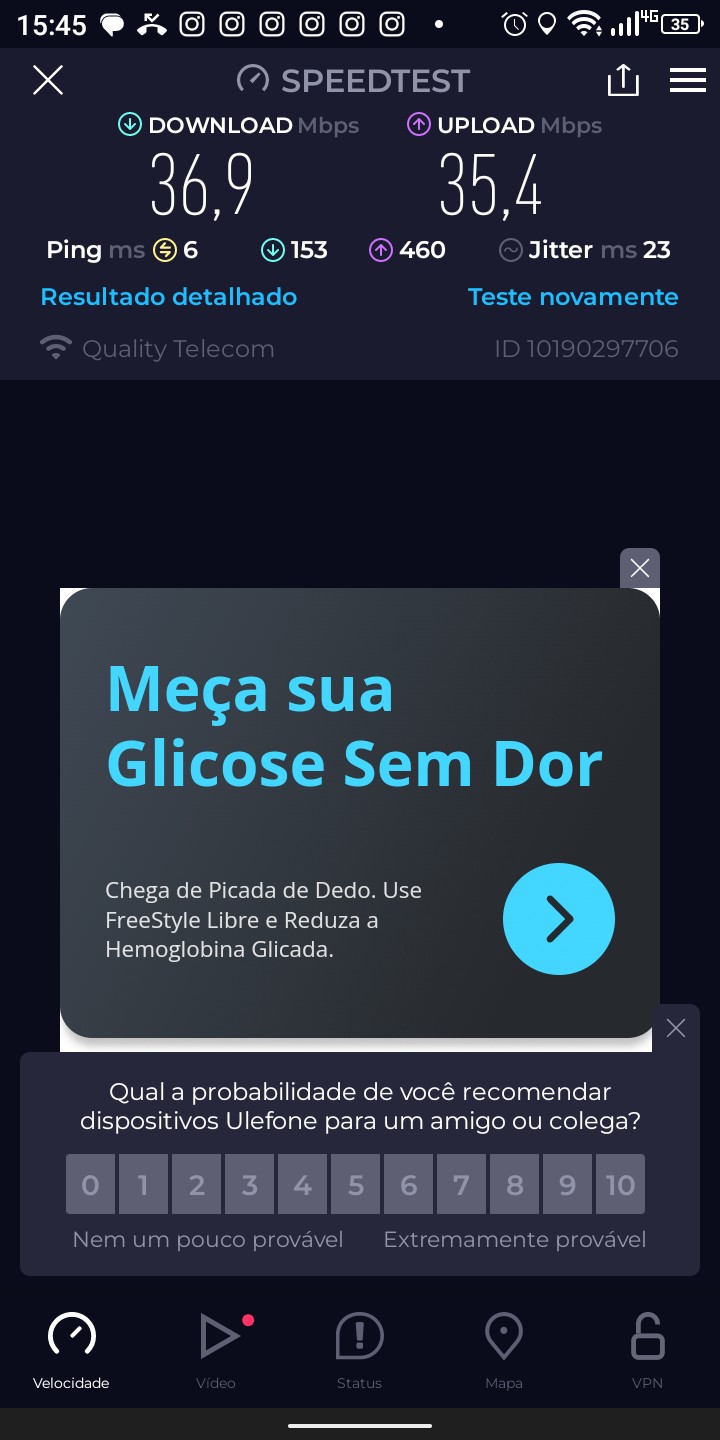Share the speed test result

coord(623,80)
